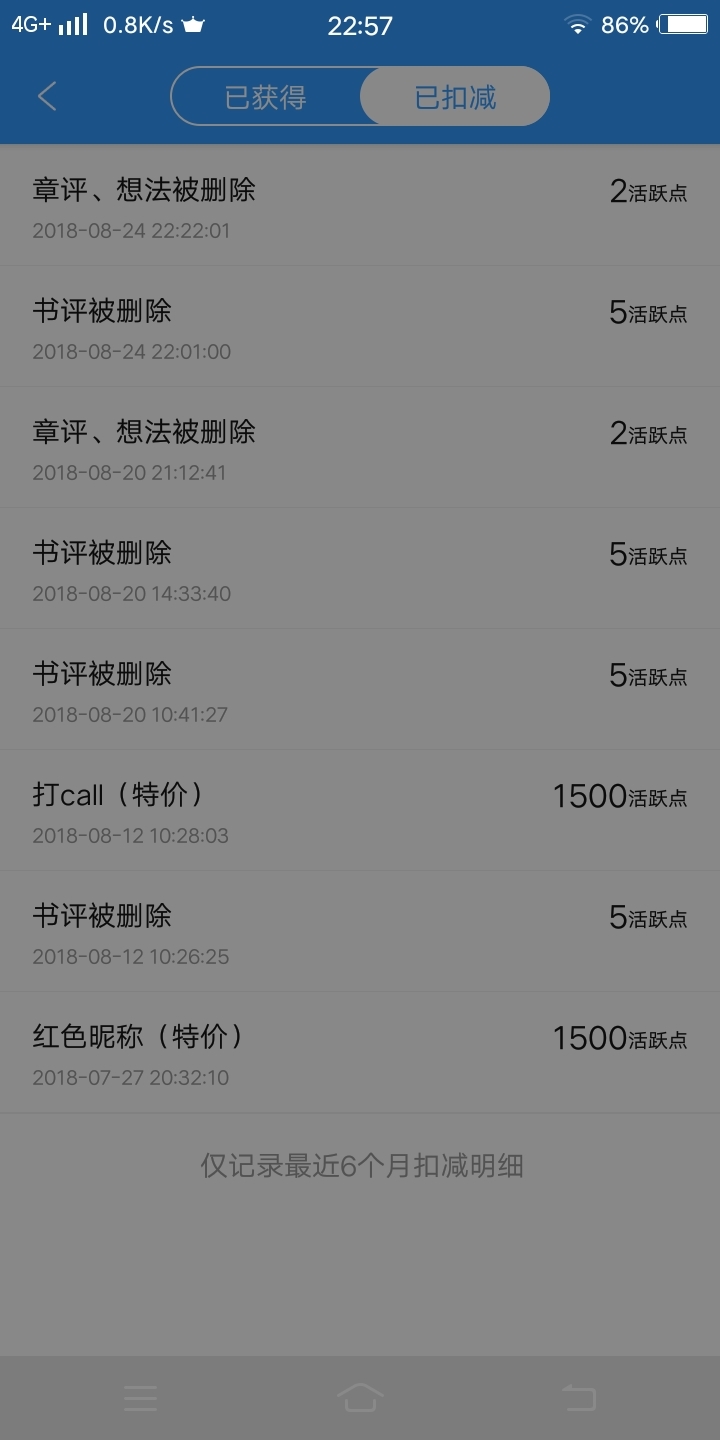This screenshot has height=1440, width=720.
Task: Open the recent apps menu button
Action: click(x=141, y=1398)
